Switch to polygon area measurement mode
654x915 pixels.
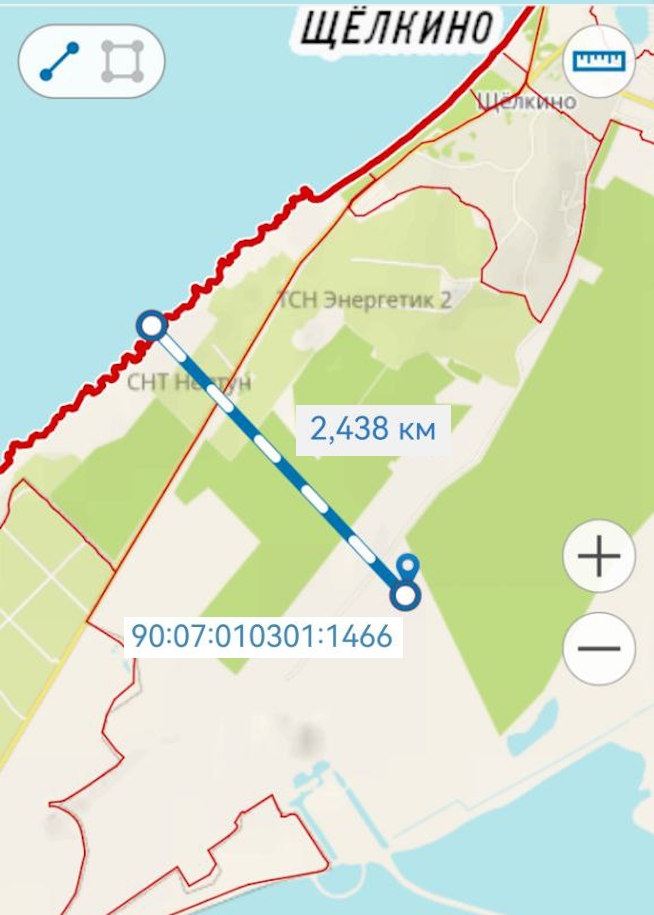(122, 61)
